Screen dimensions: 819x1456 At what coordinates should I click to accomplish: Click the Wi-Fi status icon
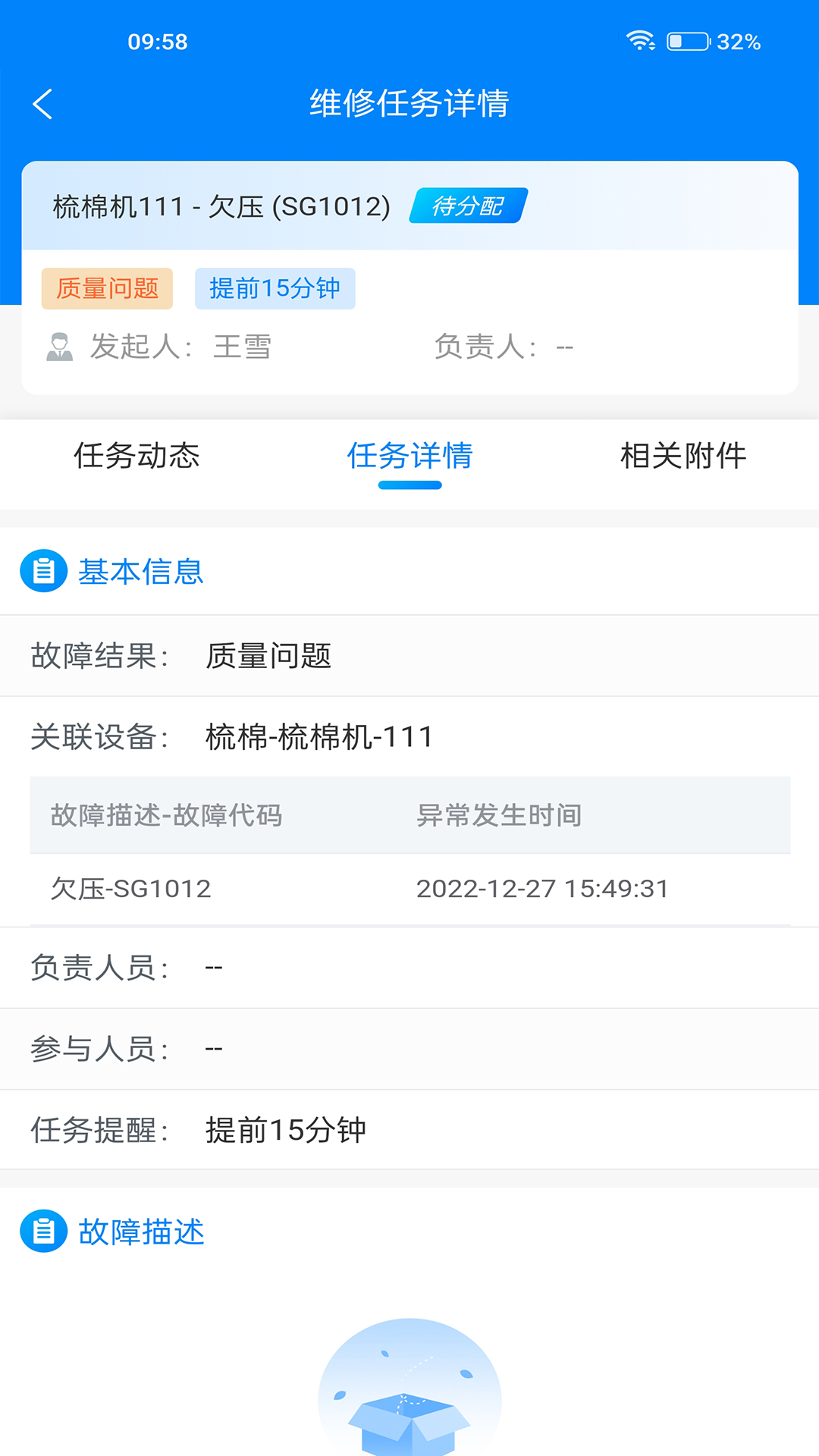(x=641, y=42)
